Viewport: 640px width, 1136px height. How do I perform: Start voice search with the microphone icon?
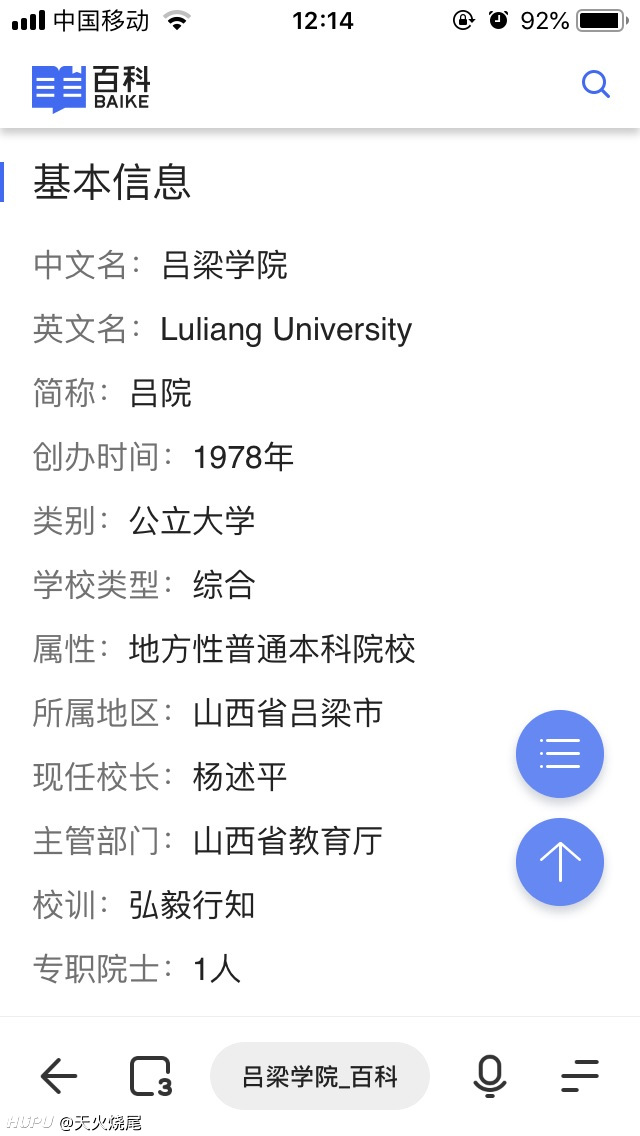point(489,1076)
